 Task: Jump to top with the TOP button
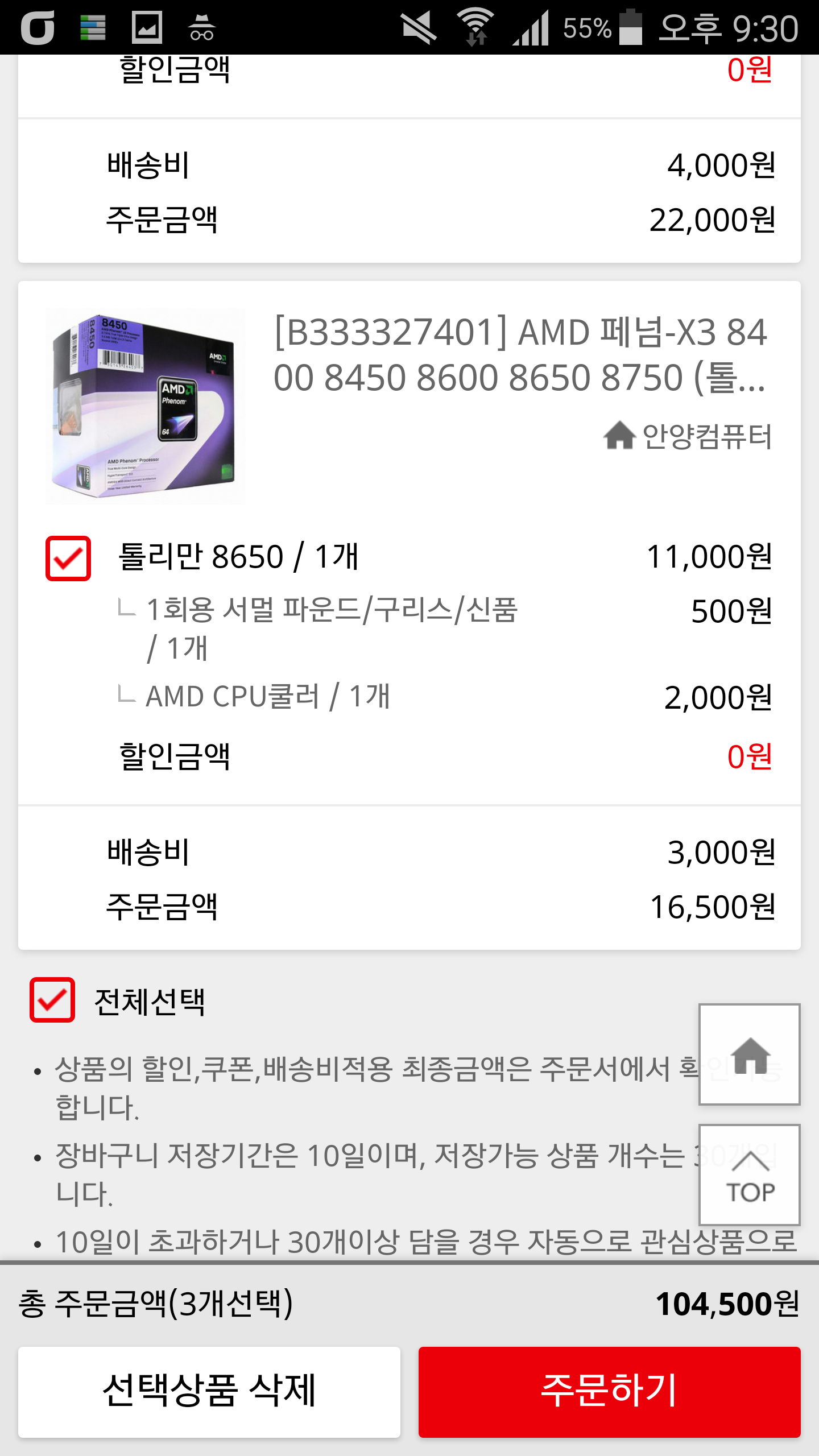point(749,1175)
